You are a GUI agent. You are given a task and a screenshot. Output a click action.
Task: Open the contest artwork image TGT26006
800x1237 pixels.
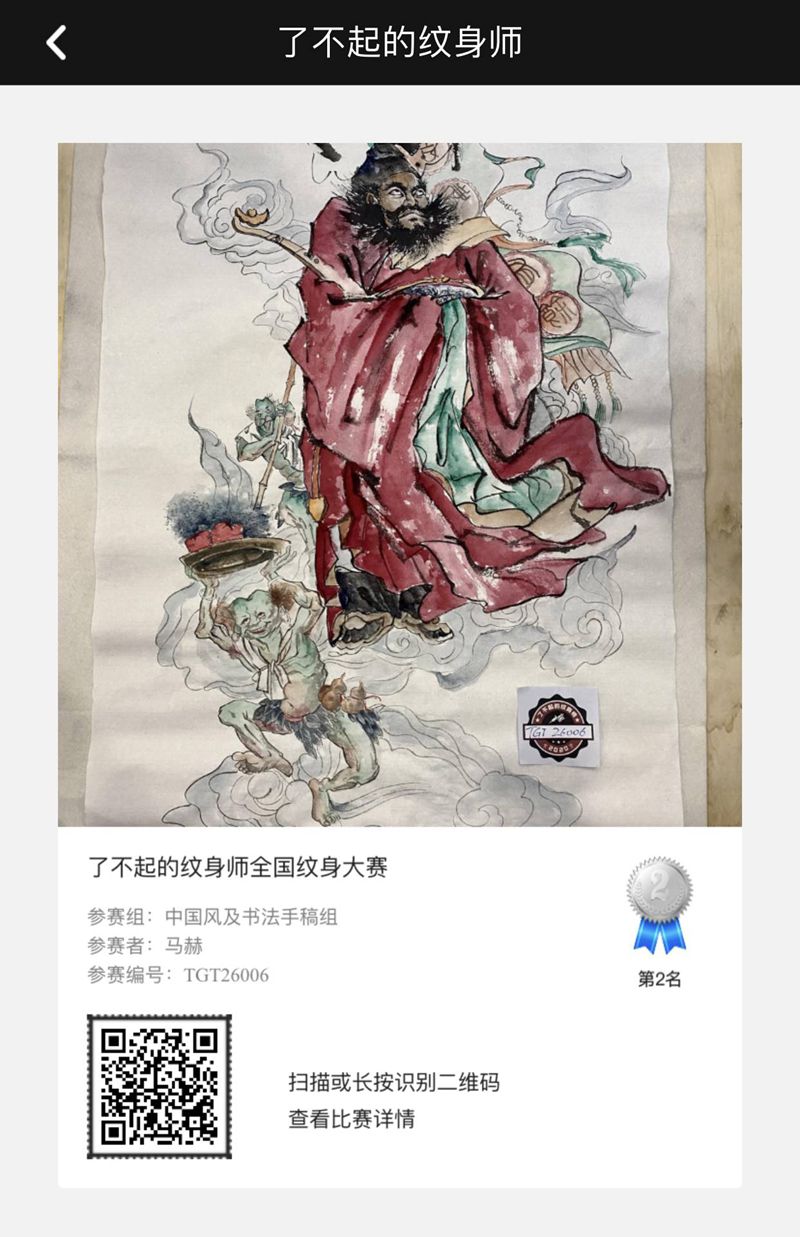400,485
